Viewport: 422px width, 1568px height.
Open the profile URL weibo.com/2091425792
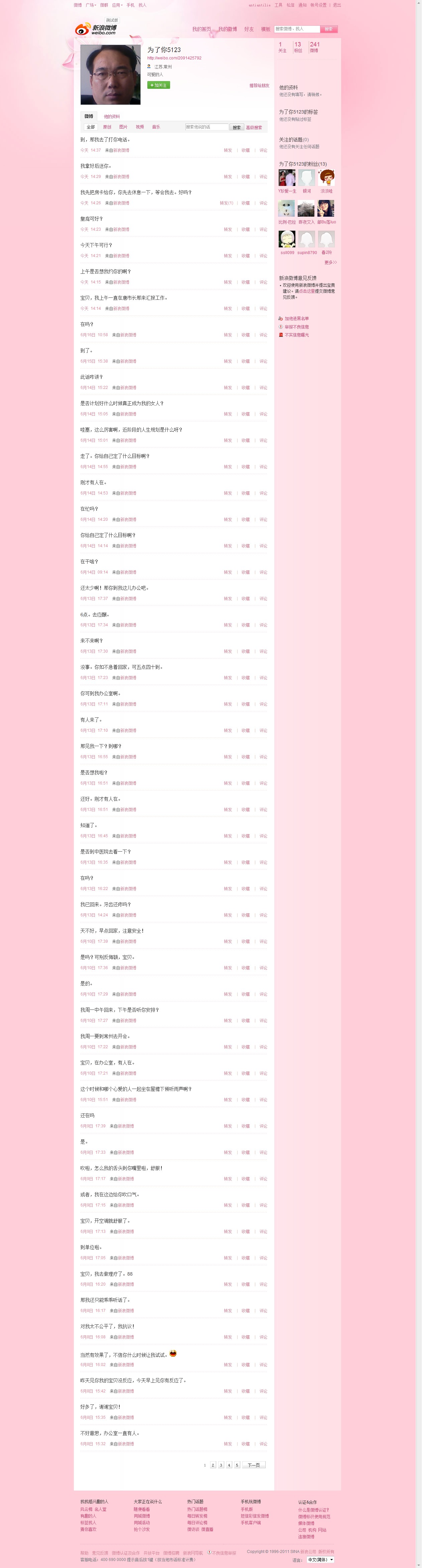point(174,58)
